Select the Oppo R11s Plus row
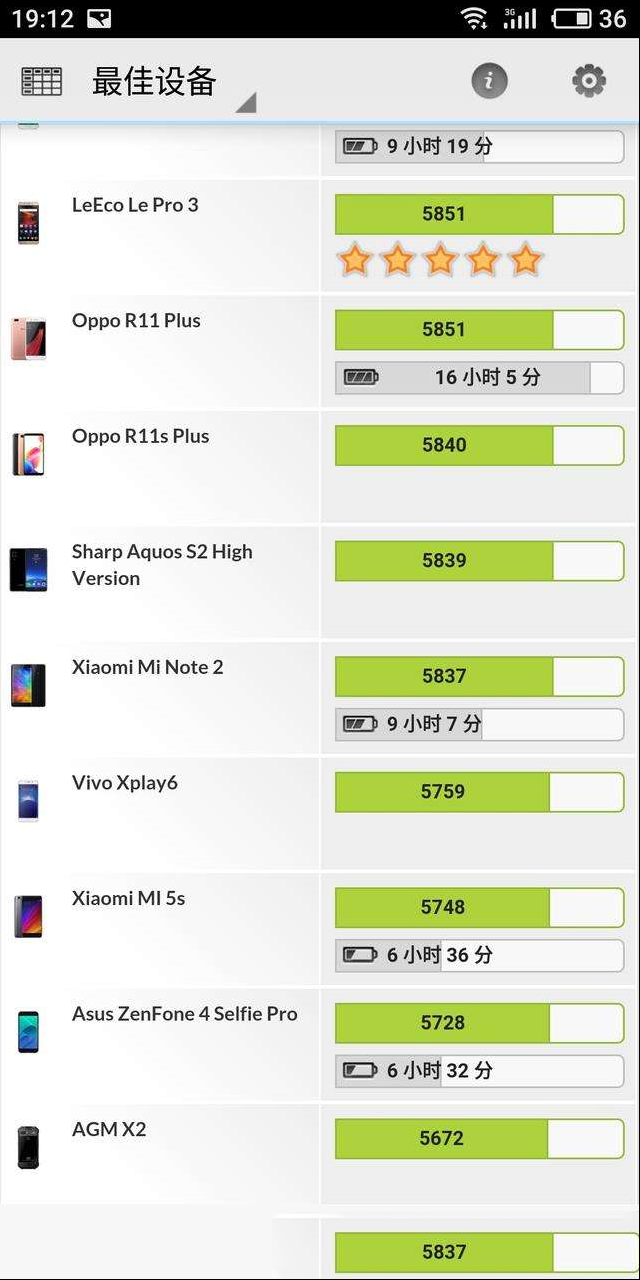Viewport: 640px width, 1280px height. pos(320,468)
